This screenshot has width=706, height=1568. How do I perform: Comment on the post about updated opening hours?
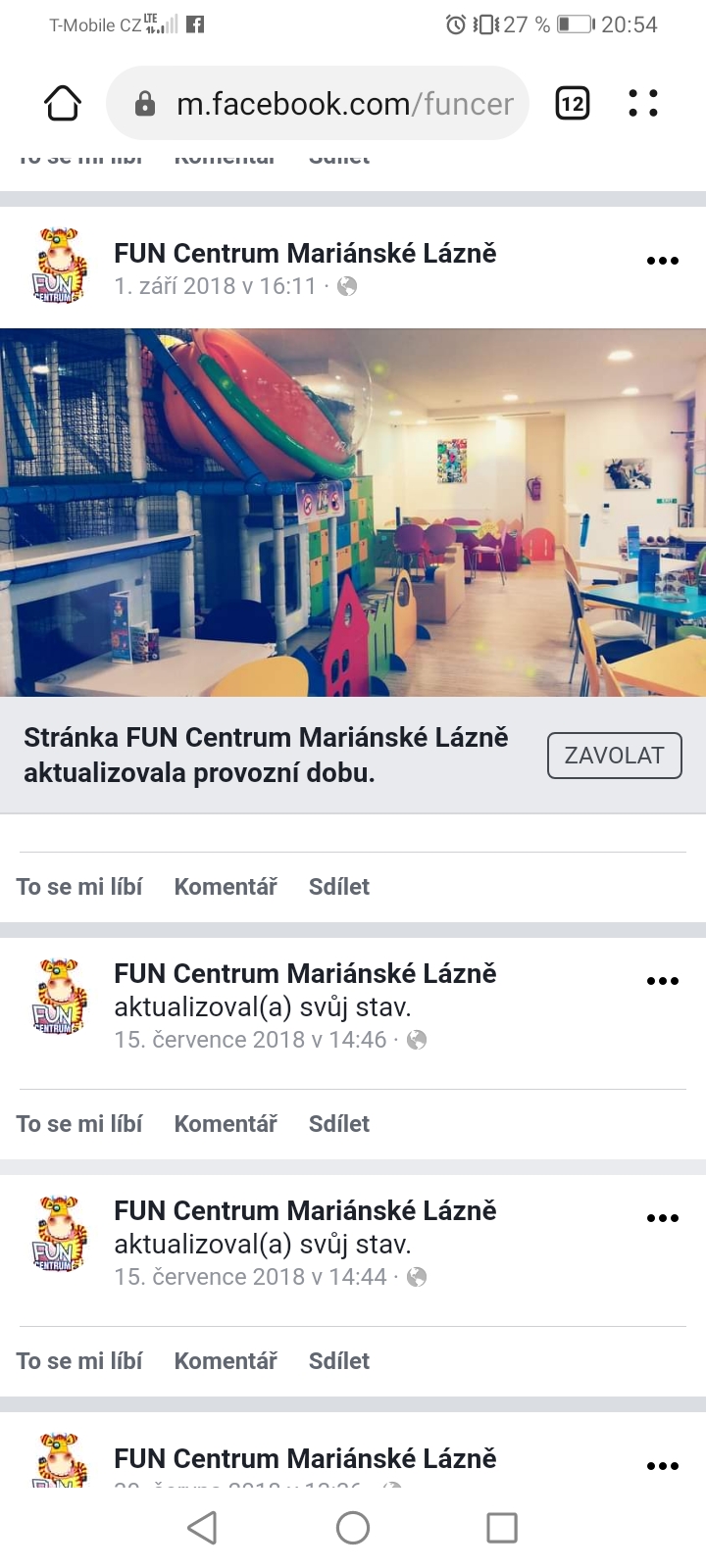(226, 887)
